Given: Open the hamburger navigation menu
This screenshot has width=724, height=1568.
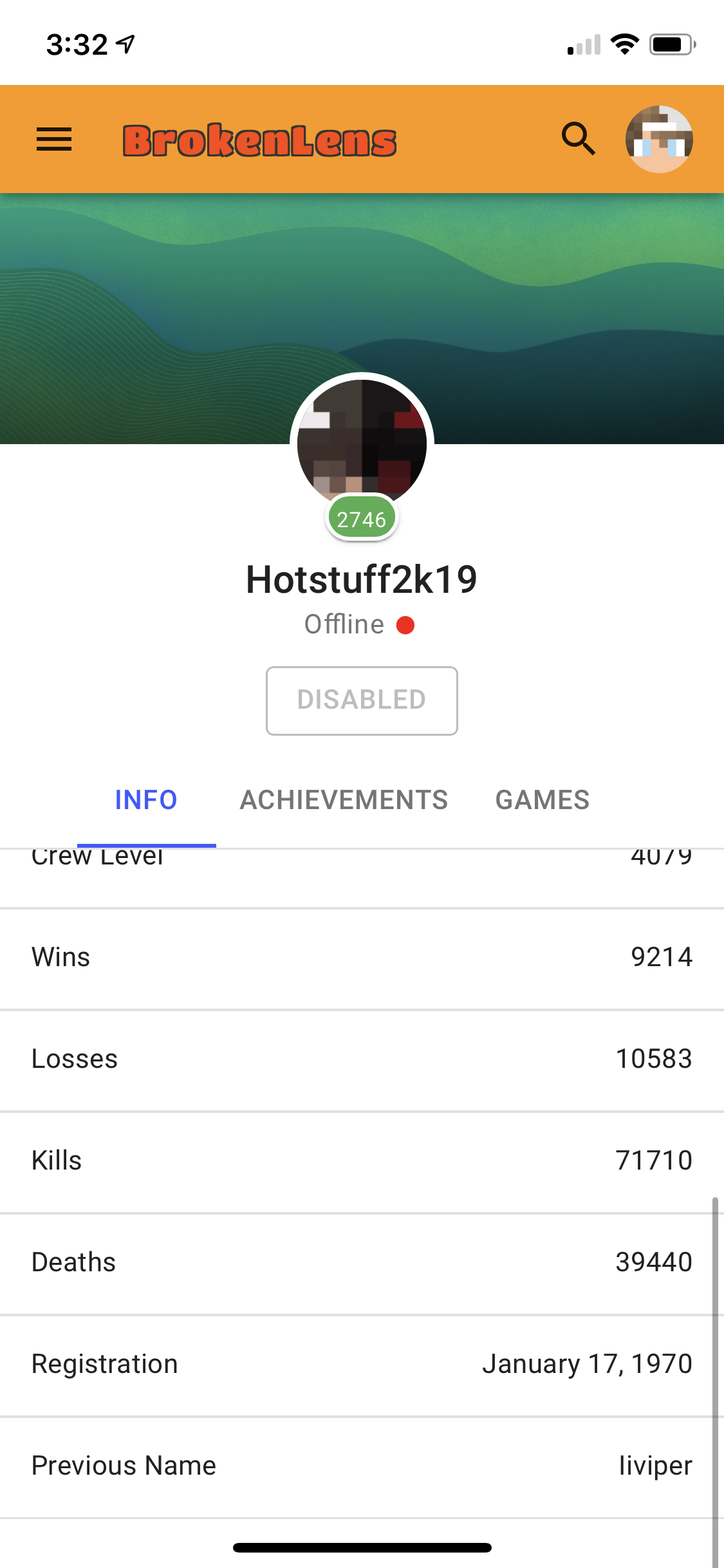Looking at the screenshot, I should coord(54,139).
